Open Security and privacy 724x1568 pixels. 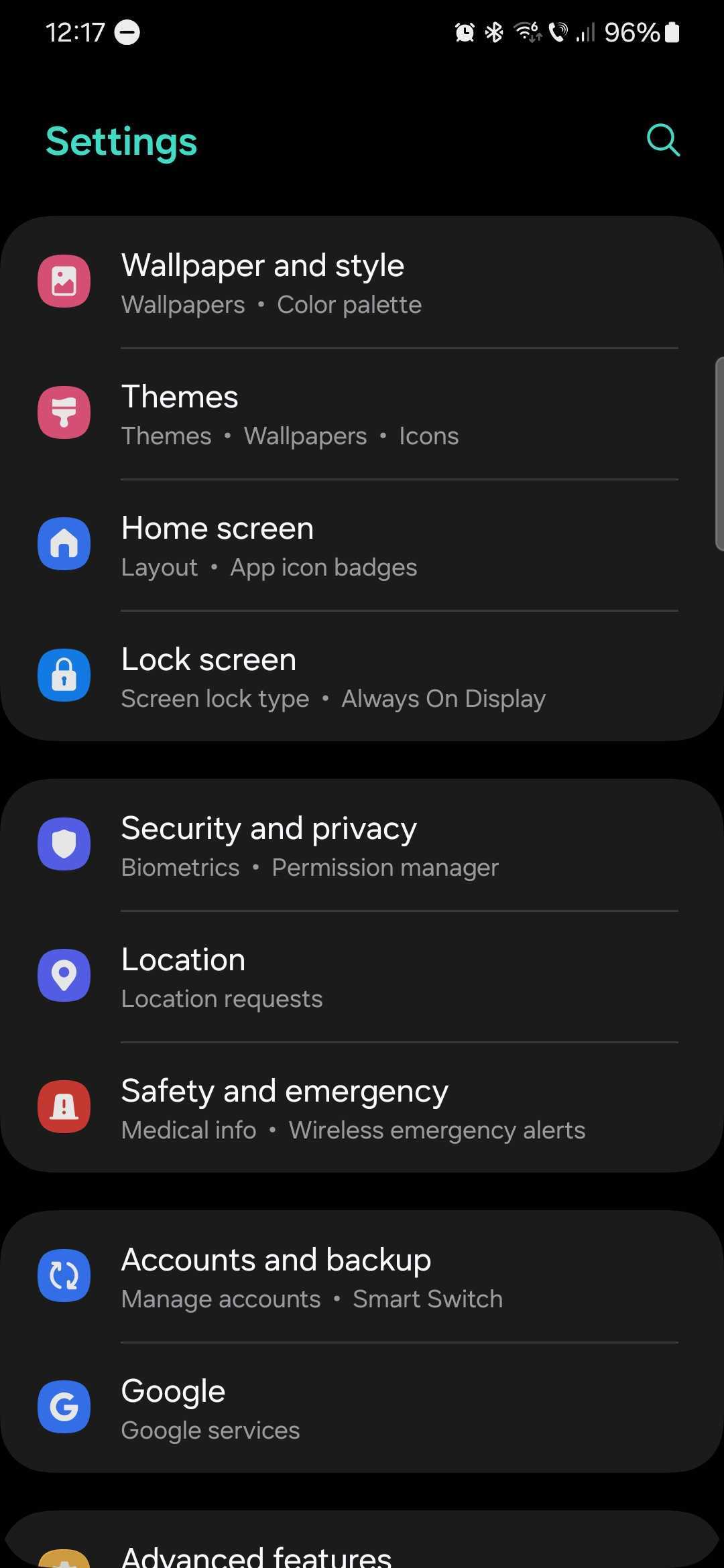pyautogui.click(x=362, y=845)
